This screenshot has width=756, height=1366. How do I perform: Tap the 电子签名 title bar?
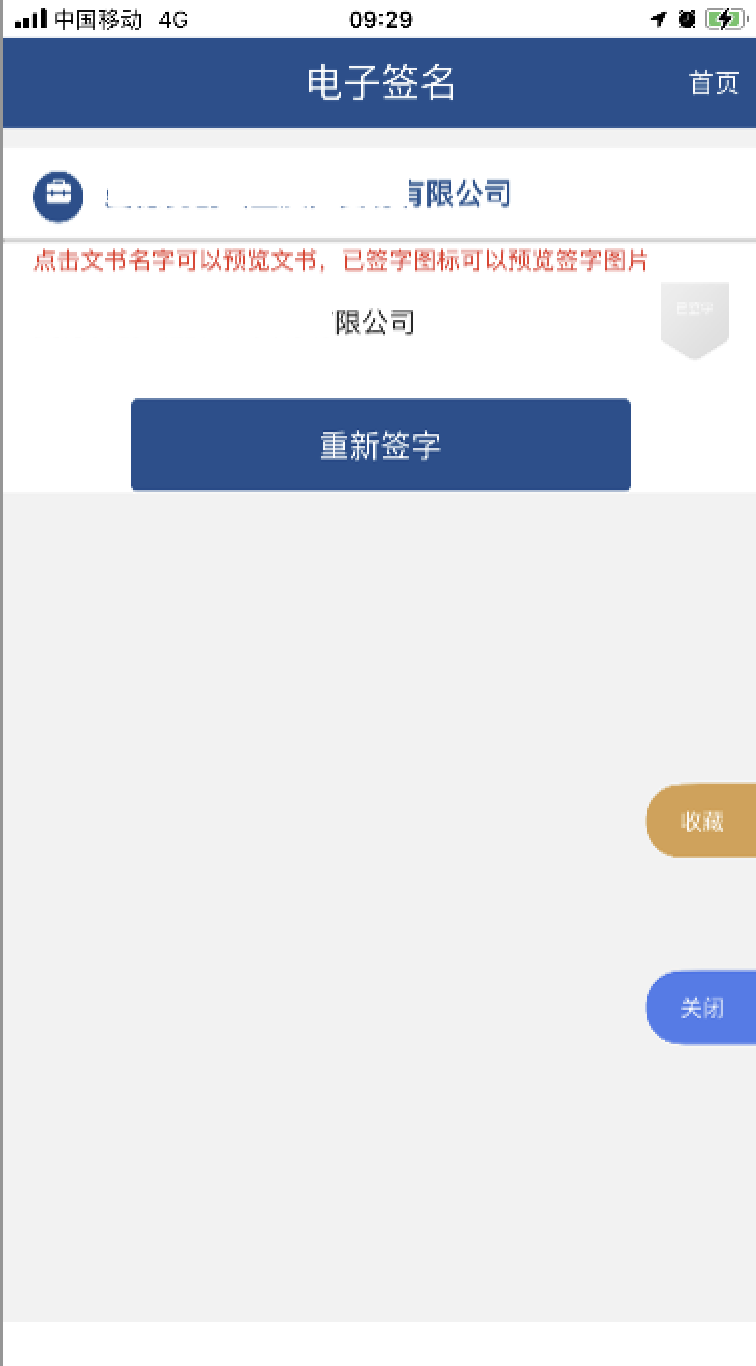coord(378,82)
